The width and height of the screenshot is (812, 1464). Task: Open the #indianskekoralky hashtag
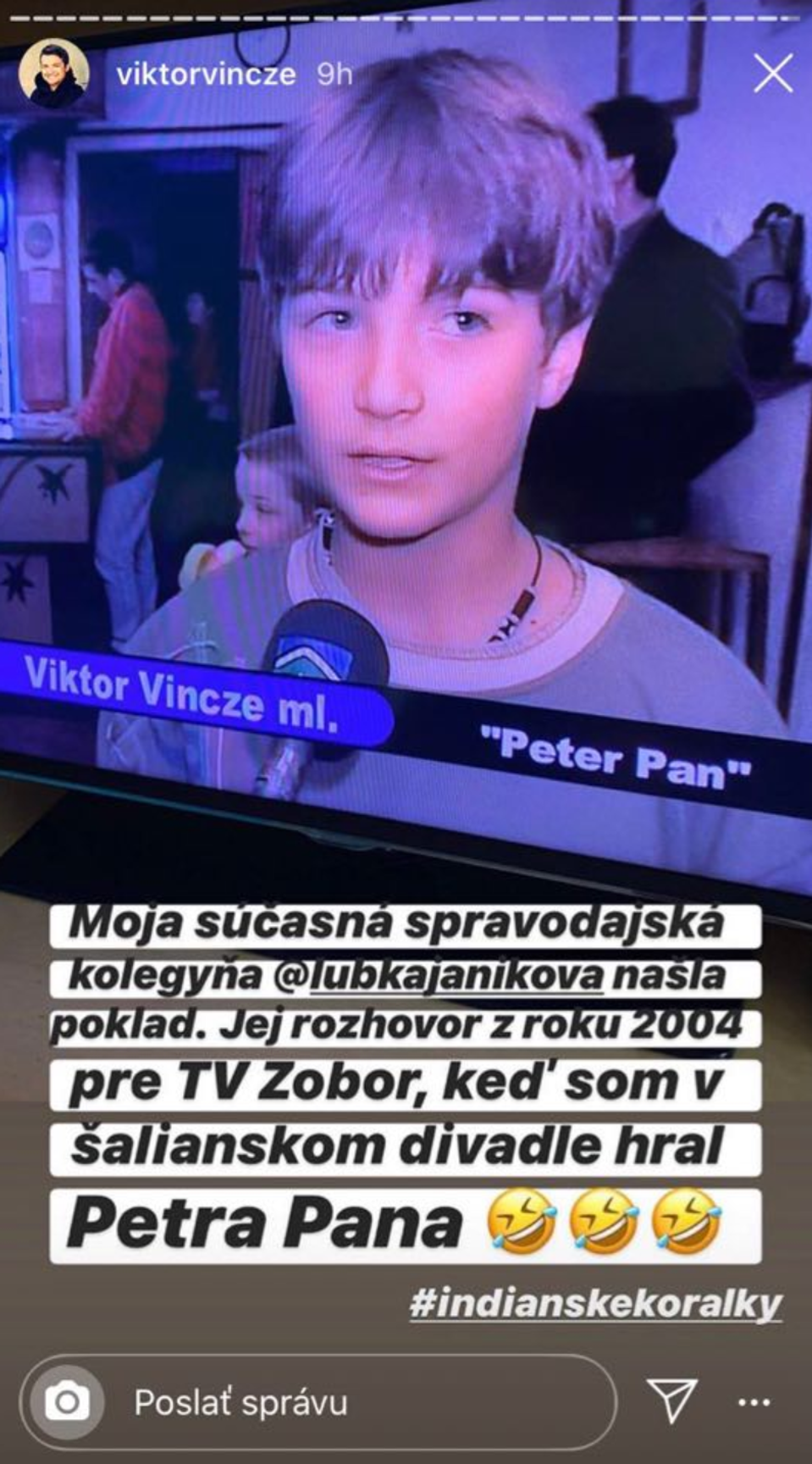pyautogui.click(x=595, y=1305)
